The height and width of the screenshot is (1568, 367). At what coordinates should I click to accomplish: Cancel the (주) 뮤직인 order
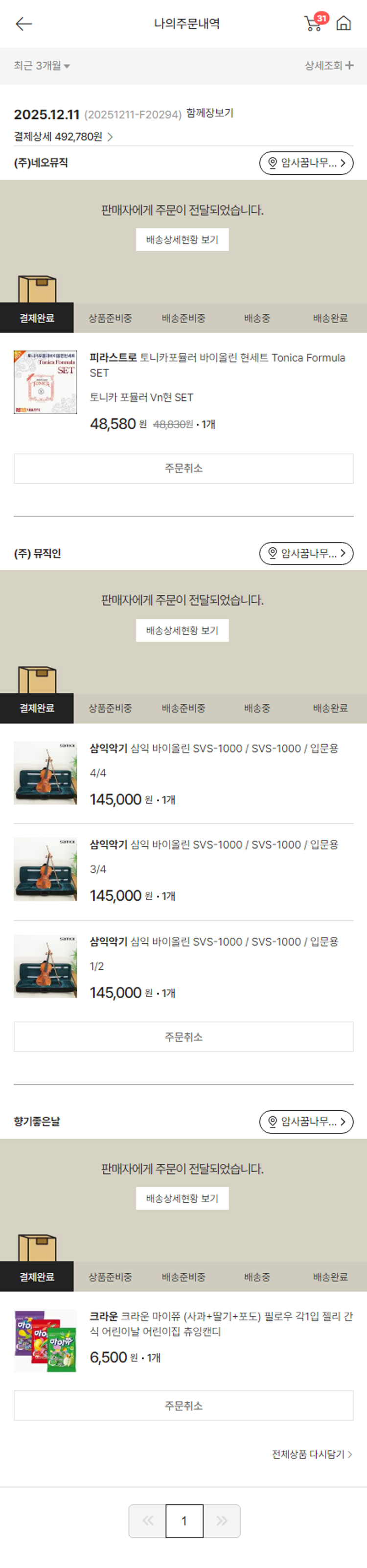183,1037
